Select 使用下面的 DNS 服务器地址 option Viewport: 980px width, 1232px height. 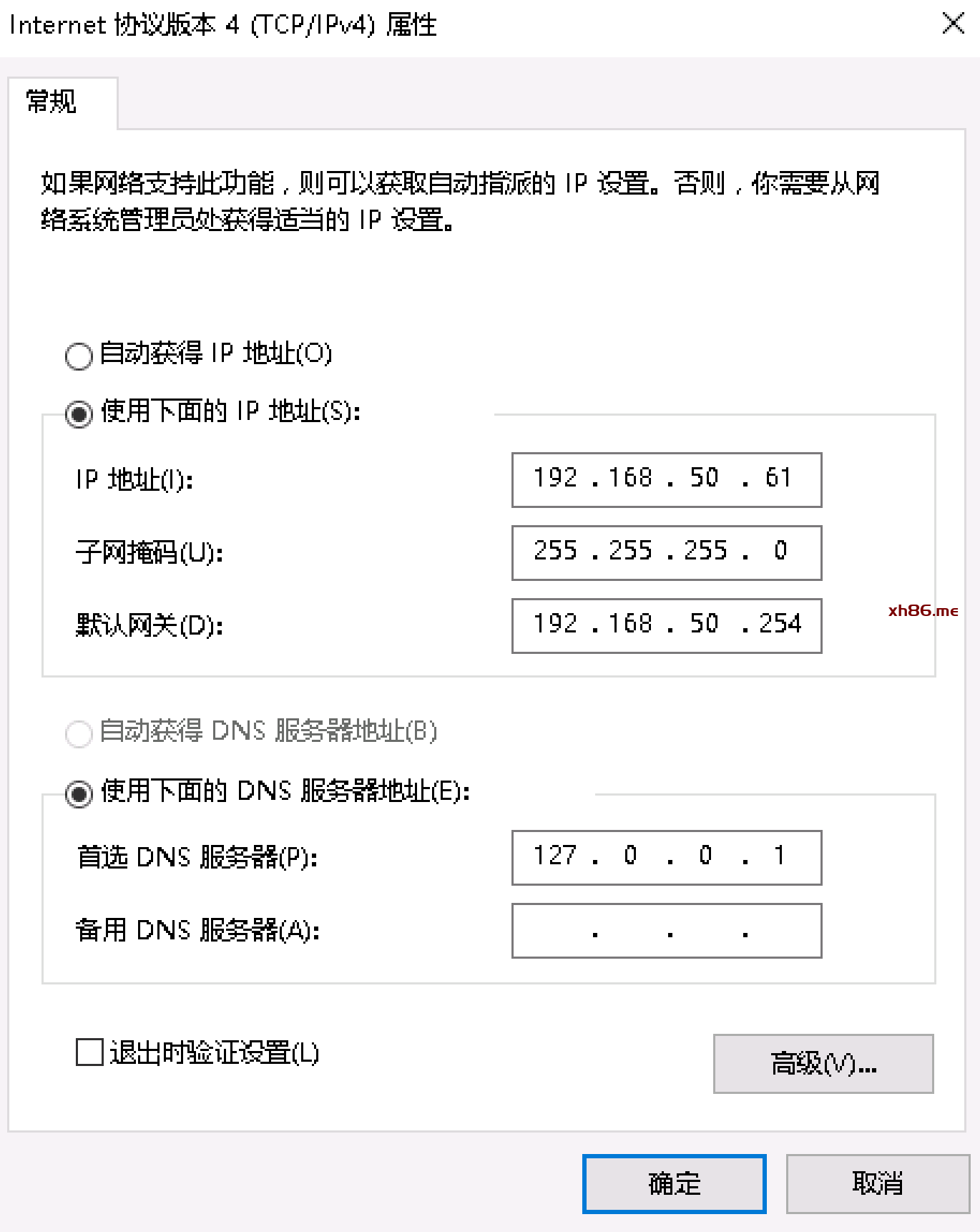point(79,793)
